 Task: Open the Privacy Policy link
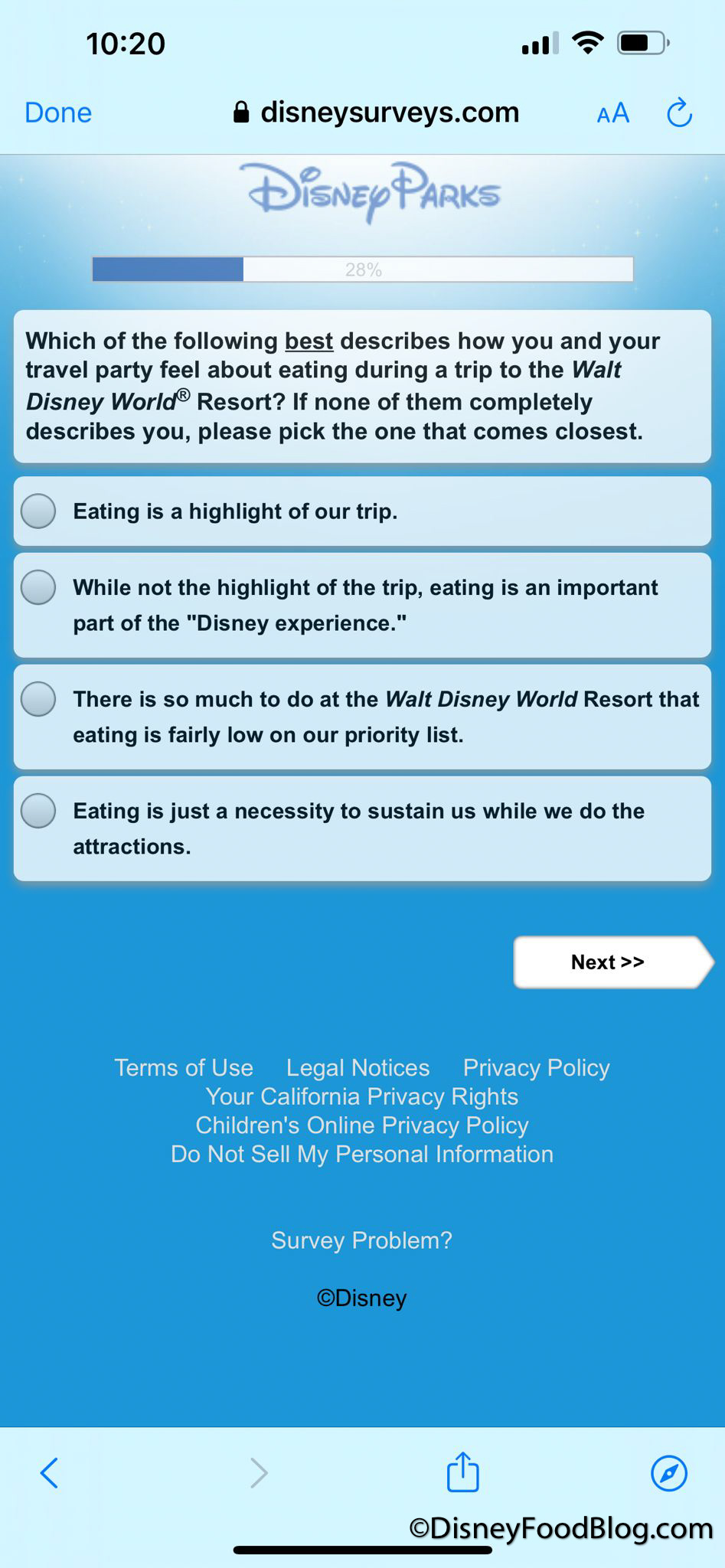click(x=536, y=1067)
